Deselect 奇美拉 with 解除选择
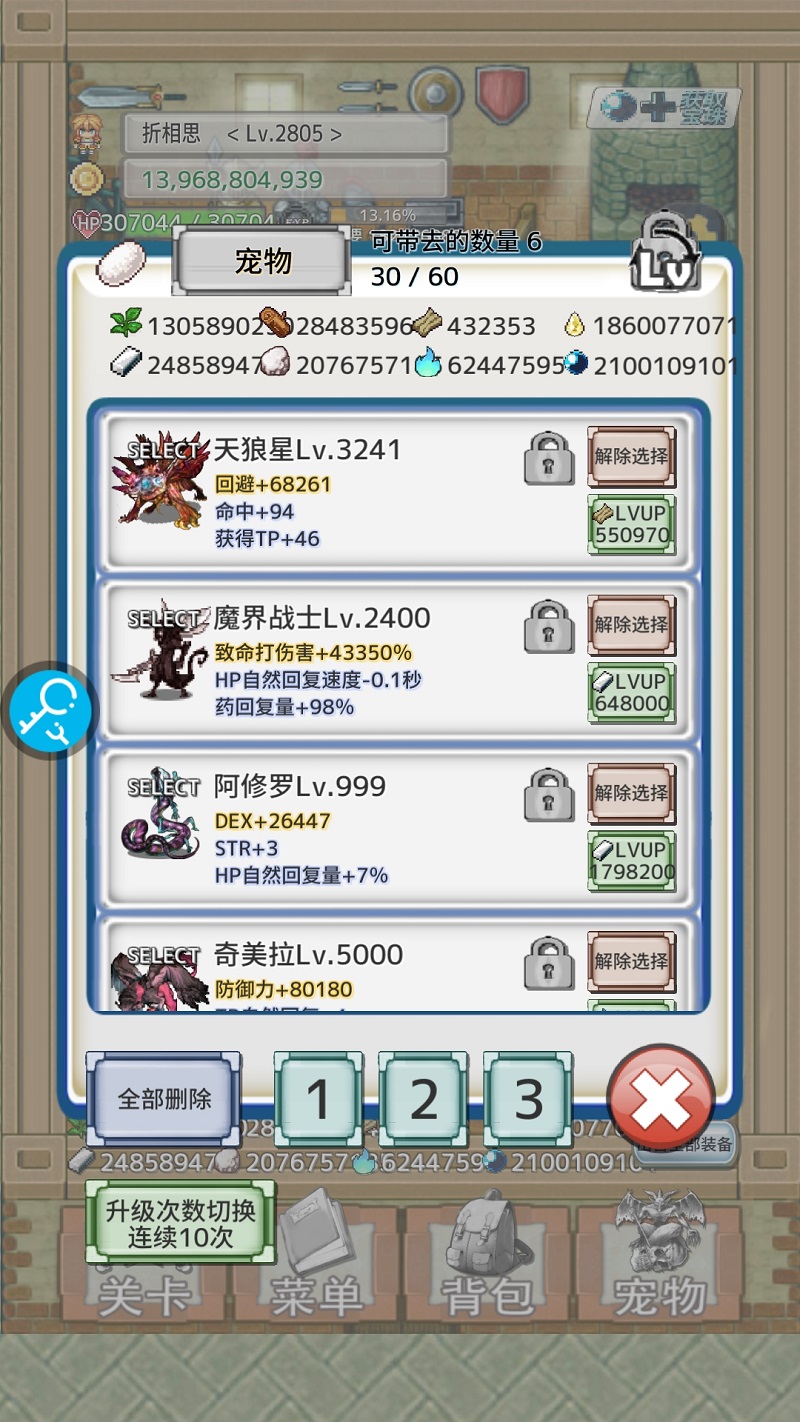Image resolution: width=800 pixels, height=1422 pixels. coord(631,961)
